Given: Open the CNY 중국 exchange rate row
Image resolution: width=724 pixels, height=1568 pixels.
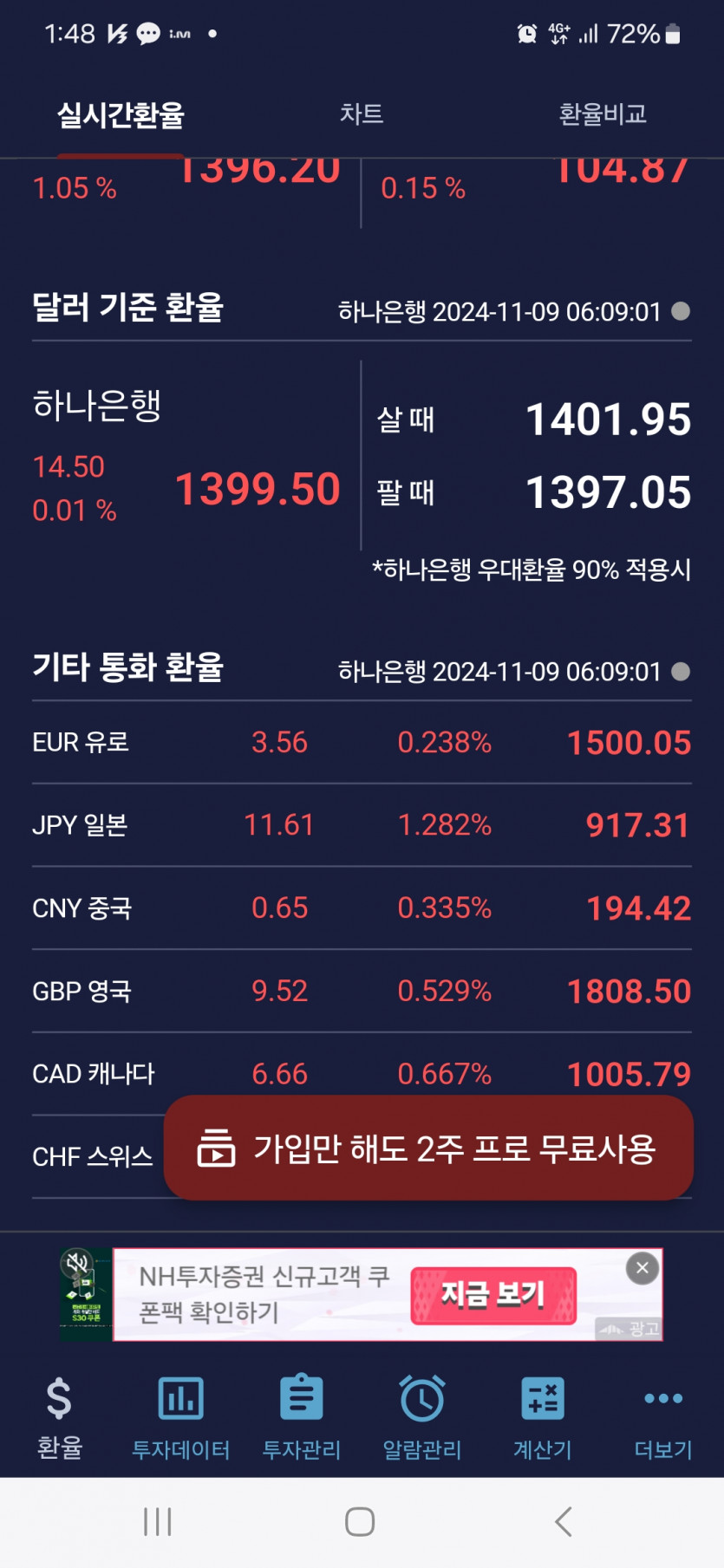Looking at the screenshot, I should click(x=362, y=908).
